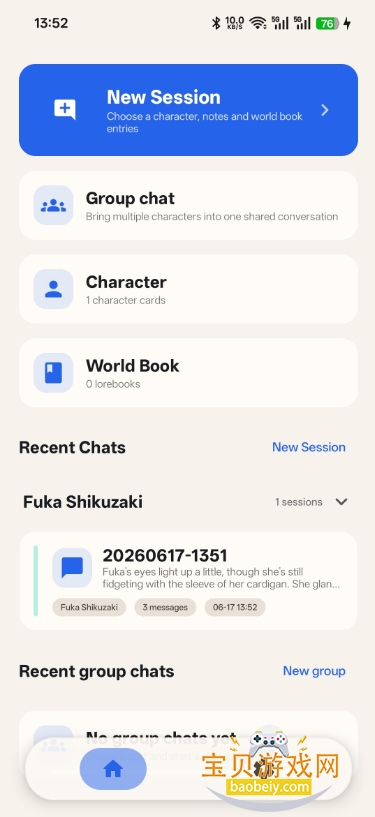The height and width of the screenshot is (817, 375).
Task: Open the World Book lorebooks
Action: click(x=188, y=373)
